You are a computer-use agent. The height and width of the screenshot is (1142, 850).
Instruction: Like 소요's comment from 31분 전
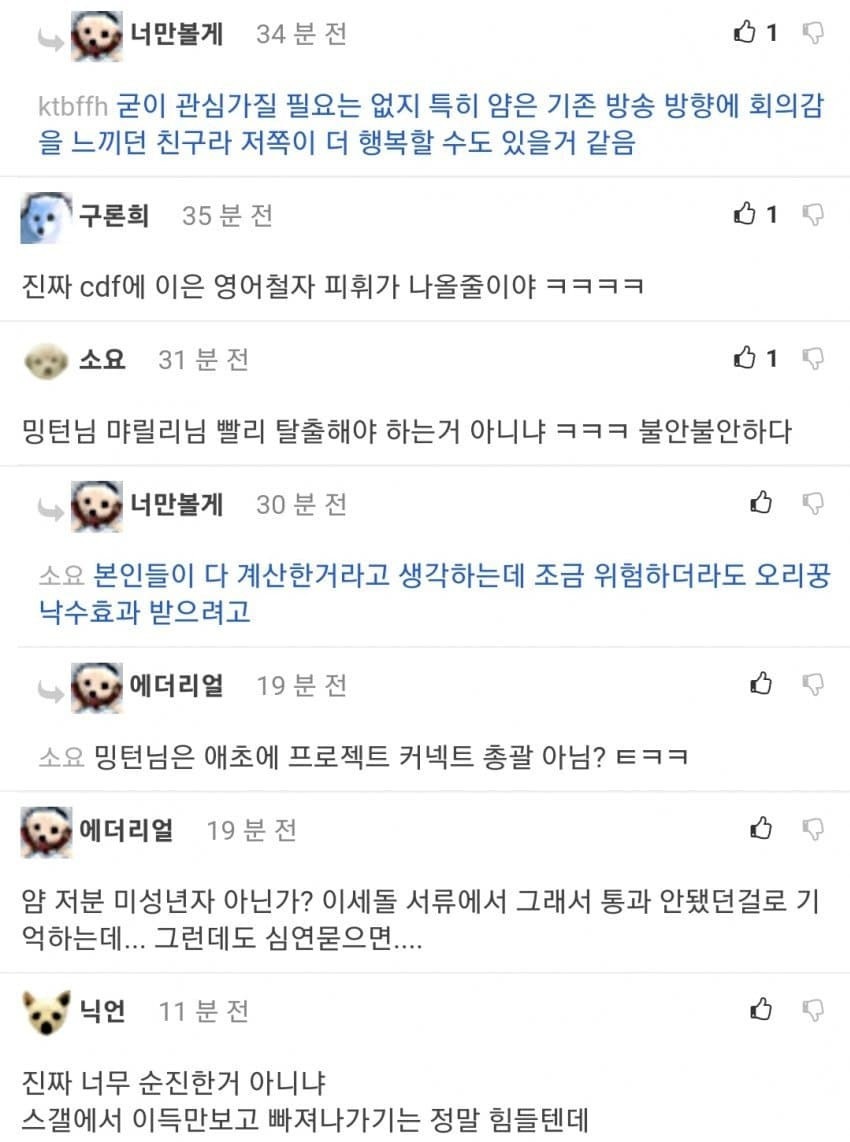point(745,358)
